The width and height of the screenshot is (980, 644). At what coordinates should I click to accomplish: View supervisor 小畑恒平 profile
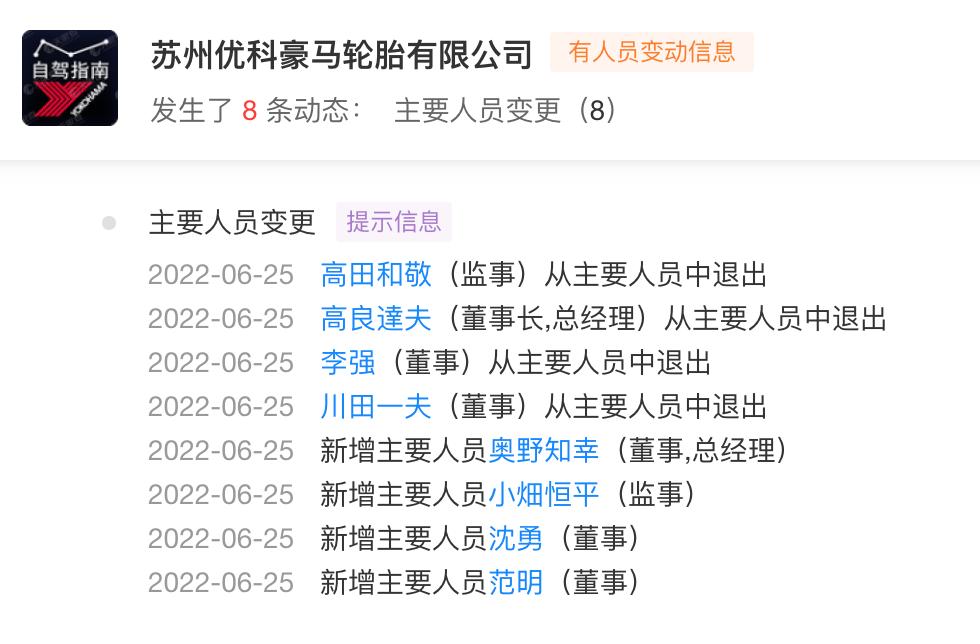tap(543, 495)
